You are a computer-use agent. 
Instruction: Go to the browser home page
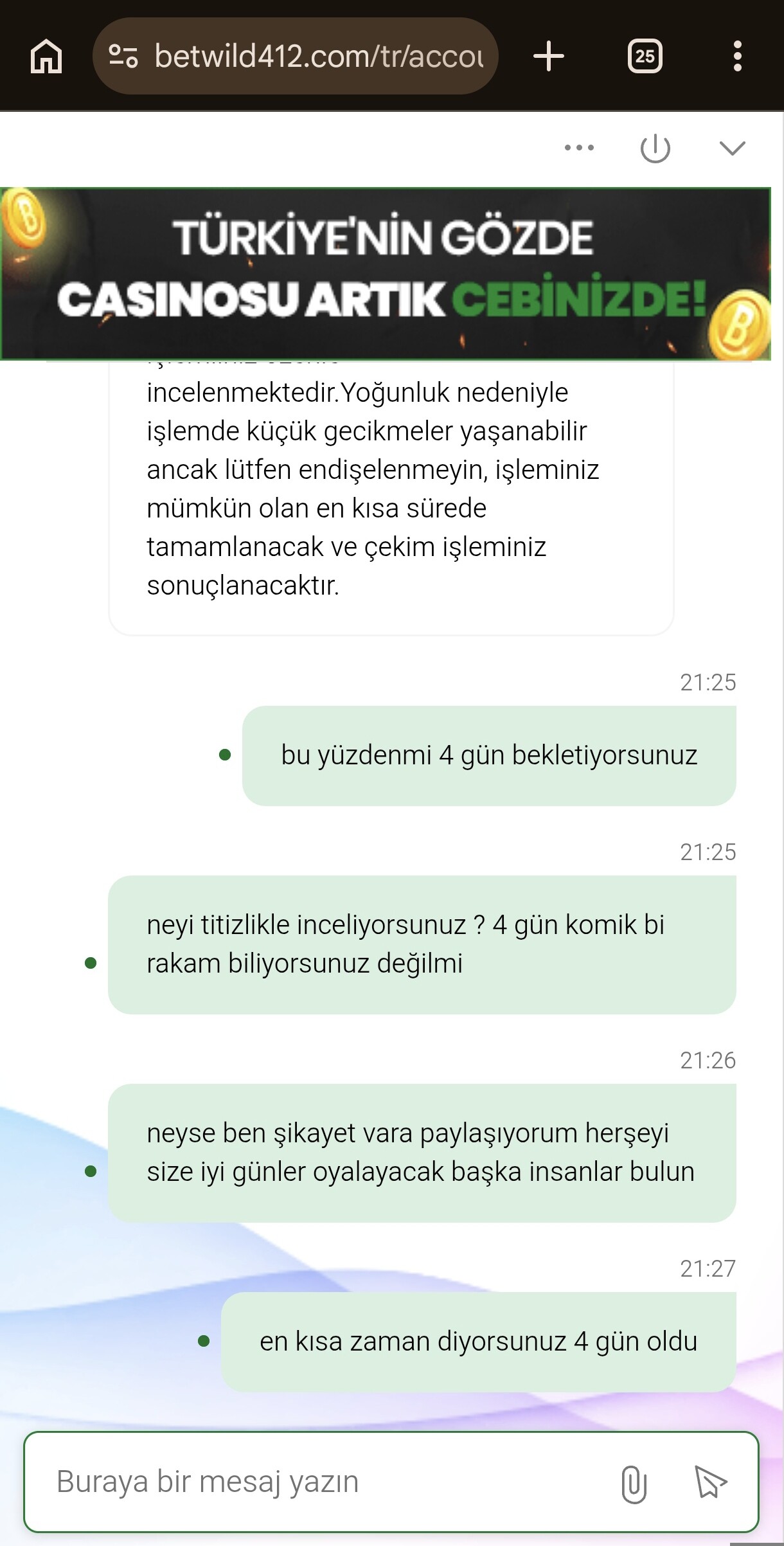coord(46,57)
